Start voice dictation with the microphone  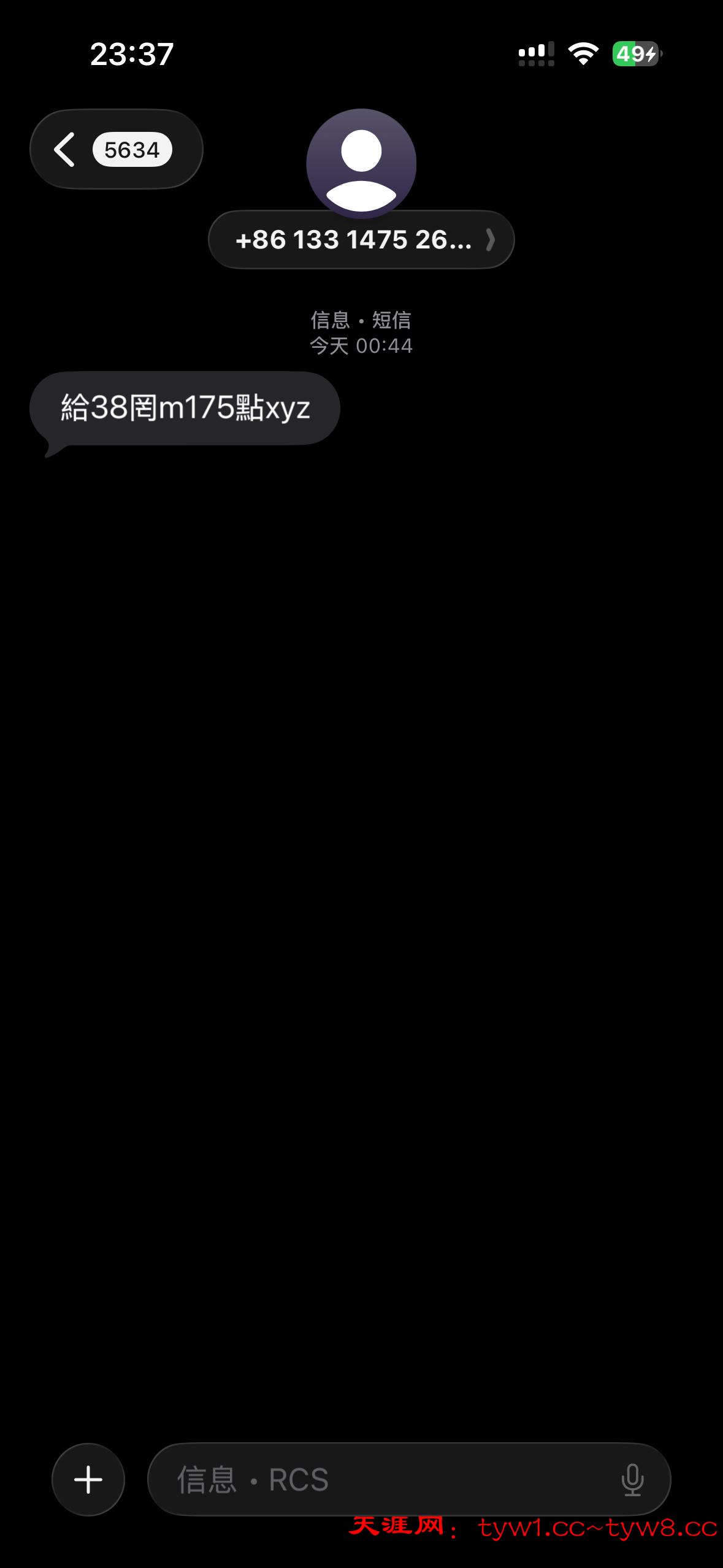(632, 1479)
